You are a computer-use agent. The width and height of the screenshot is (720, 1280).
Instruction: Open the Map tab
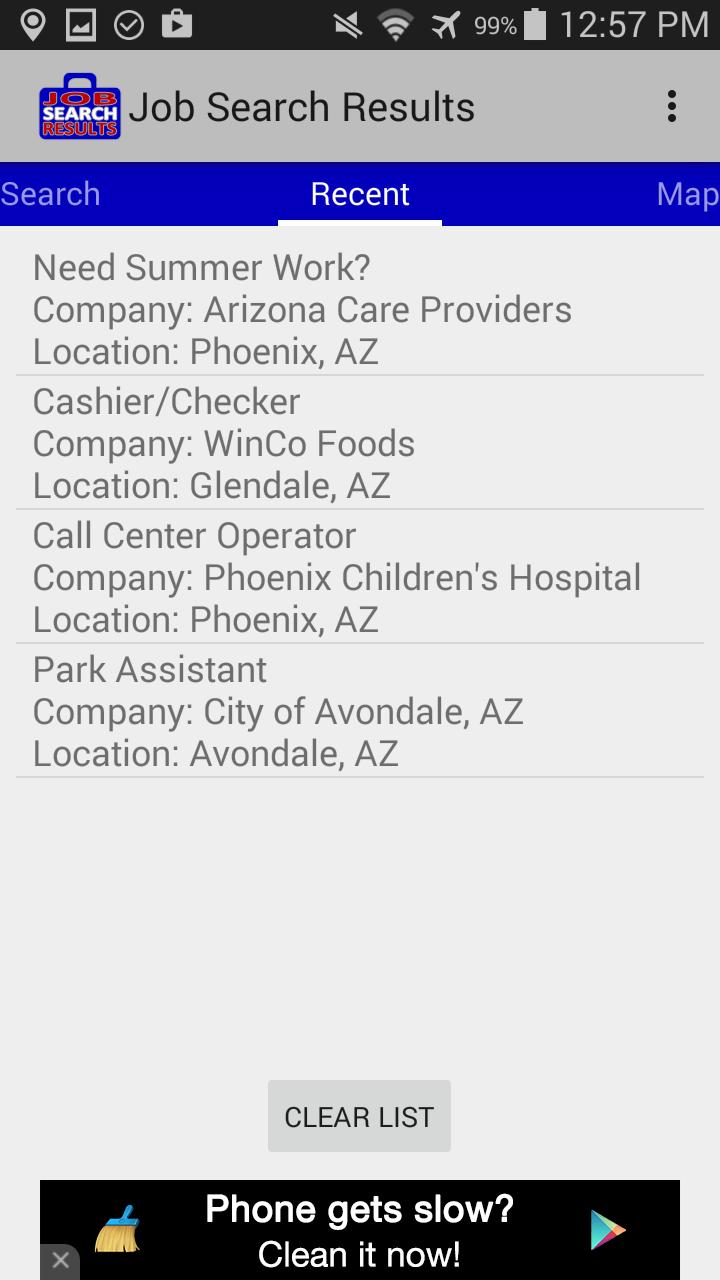coord(687,193)
